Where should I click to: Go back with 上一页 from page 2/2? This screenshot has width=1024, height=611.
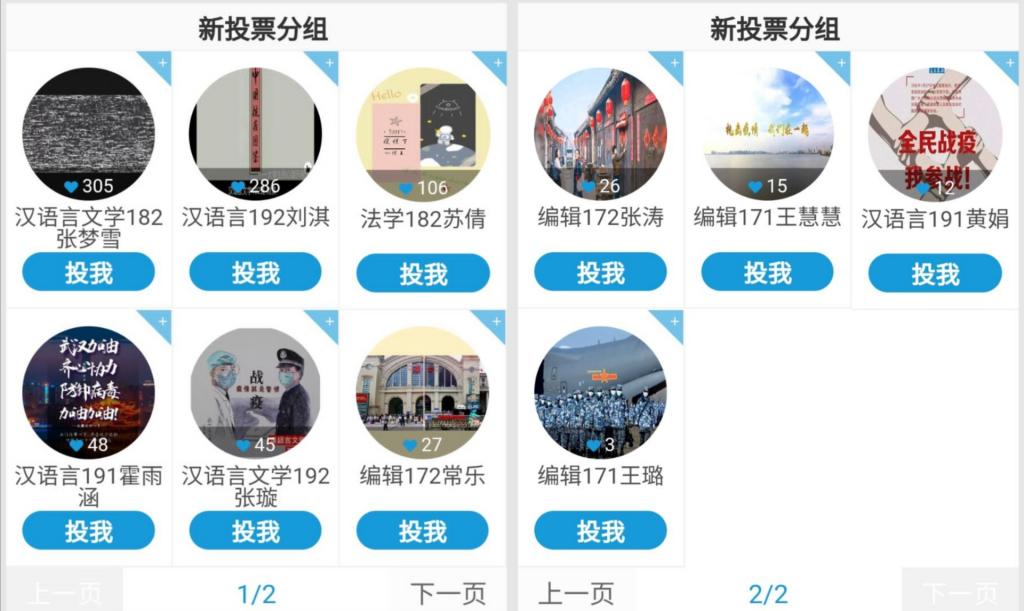(575, 594)
